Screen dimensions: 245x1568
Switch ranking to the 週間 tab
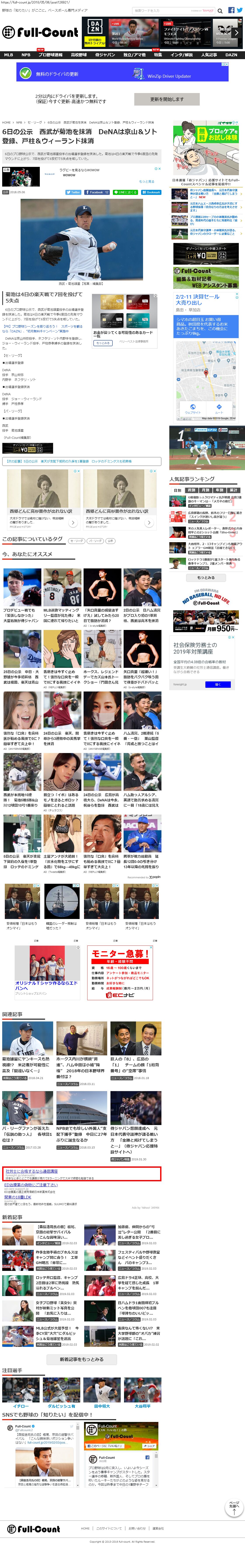tap(191, 490)
